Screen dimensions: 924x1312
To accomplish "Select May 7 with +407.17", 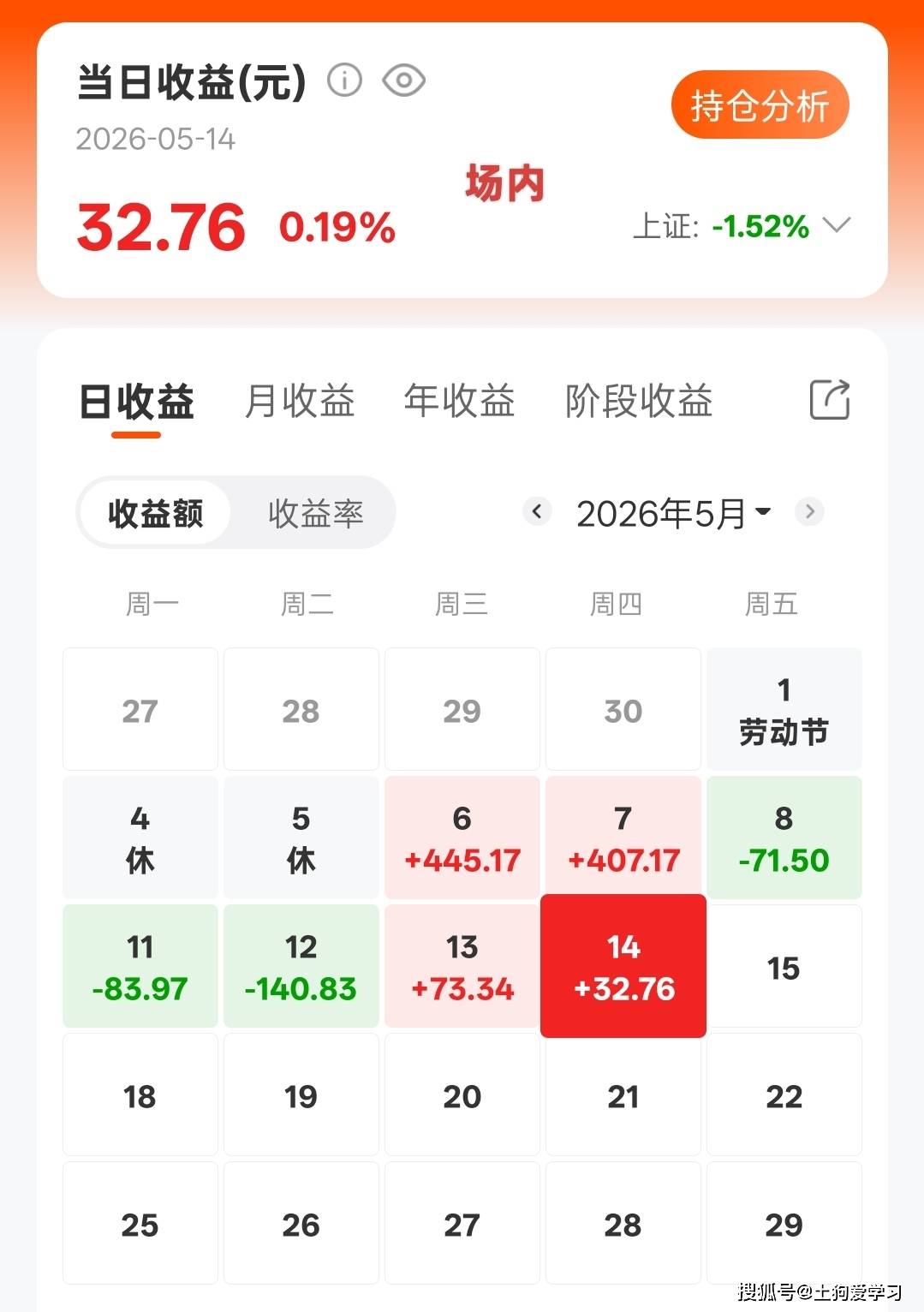I will click(623, 838).
